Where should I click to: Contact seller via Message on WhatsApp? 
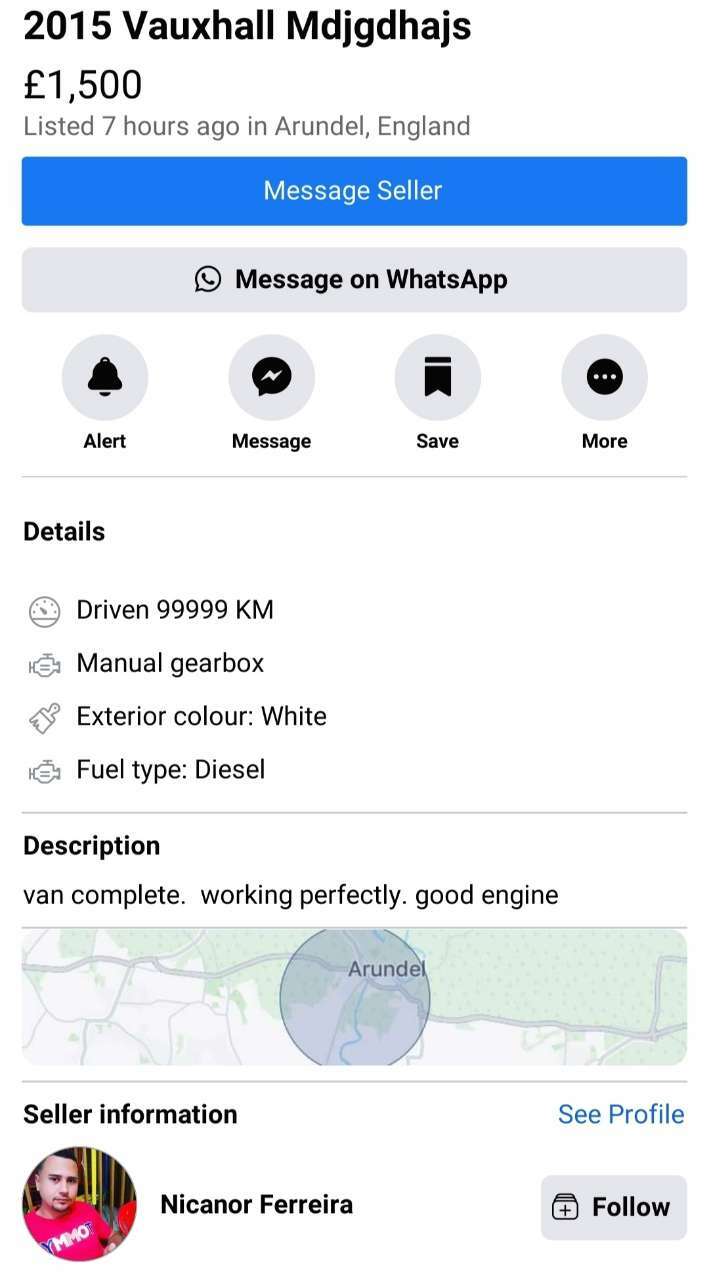pos(354,280)
